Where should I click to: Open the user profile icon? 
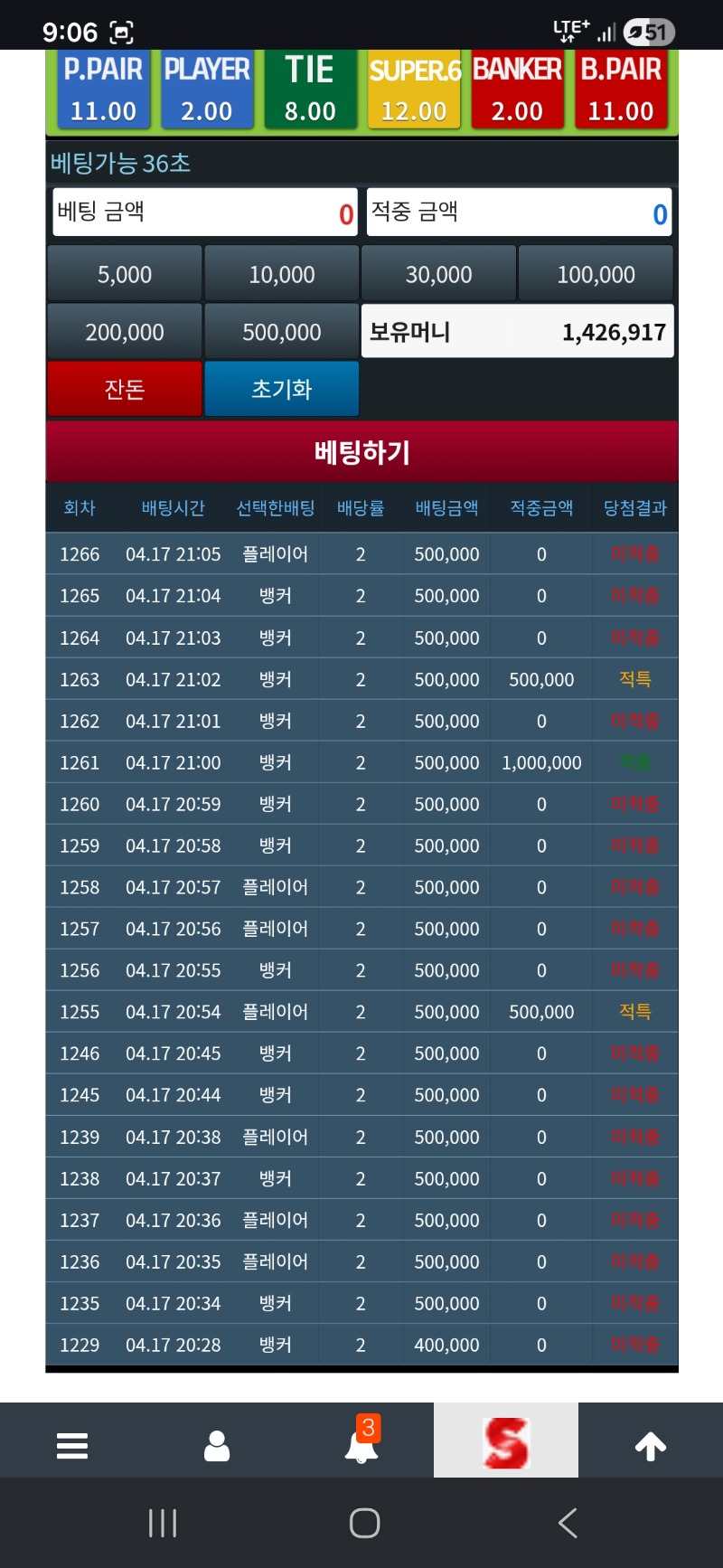click(217, 1445)
